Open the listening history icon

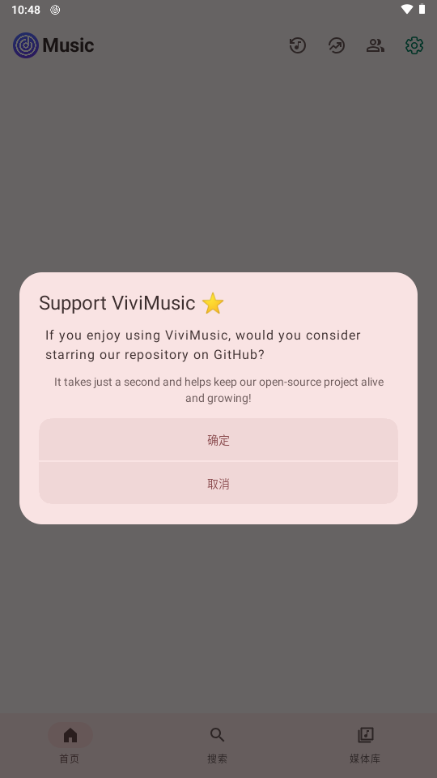click(298, 46)
